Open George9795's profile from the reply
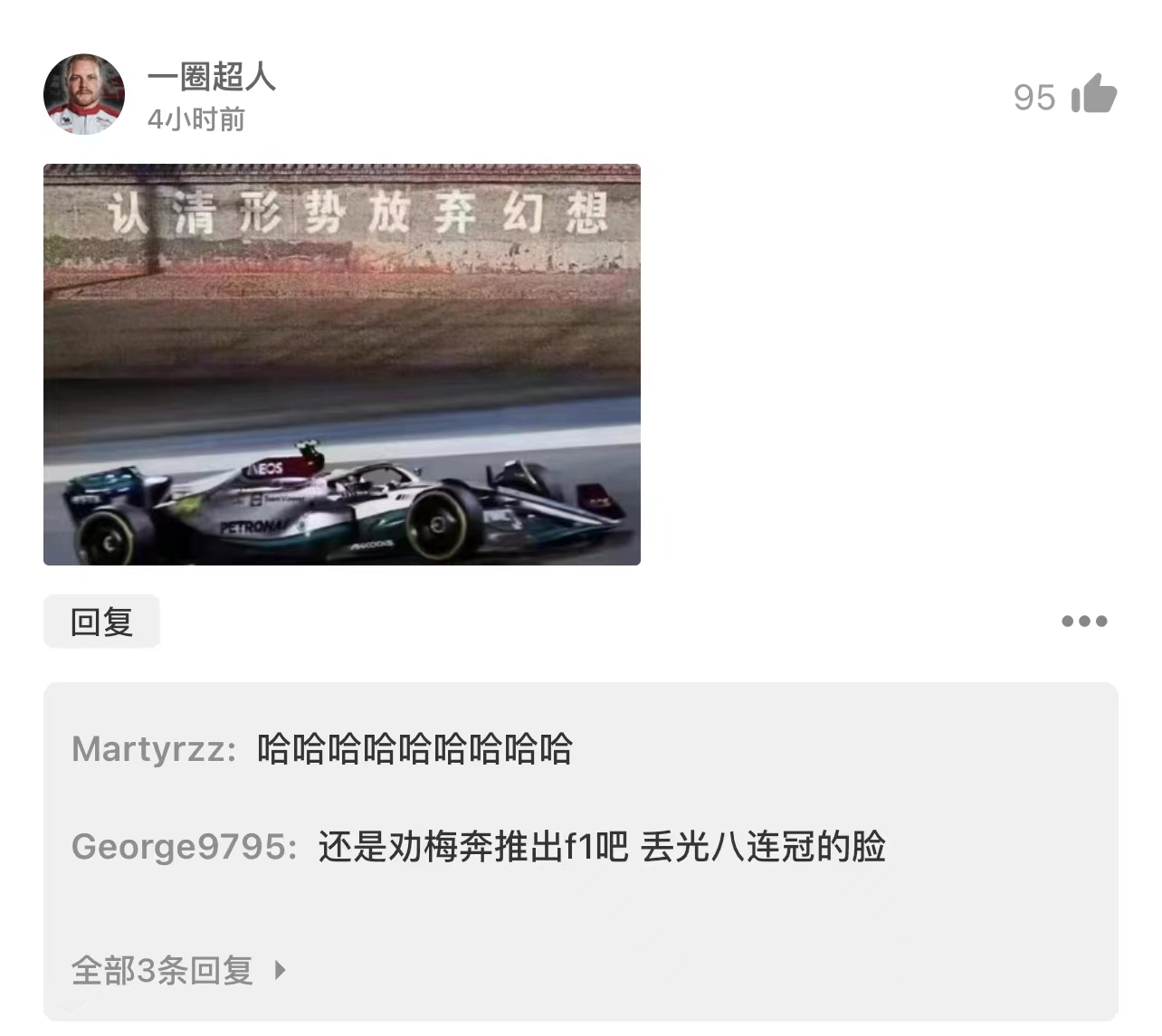1162x1036 pixels. (182, 847)
